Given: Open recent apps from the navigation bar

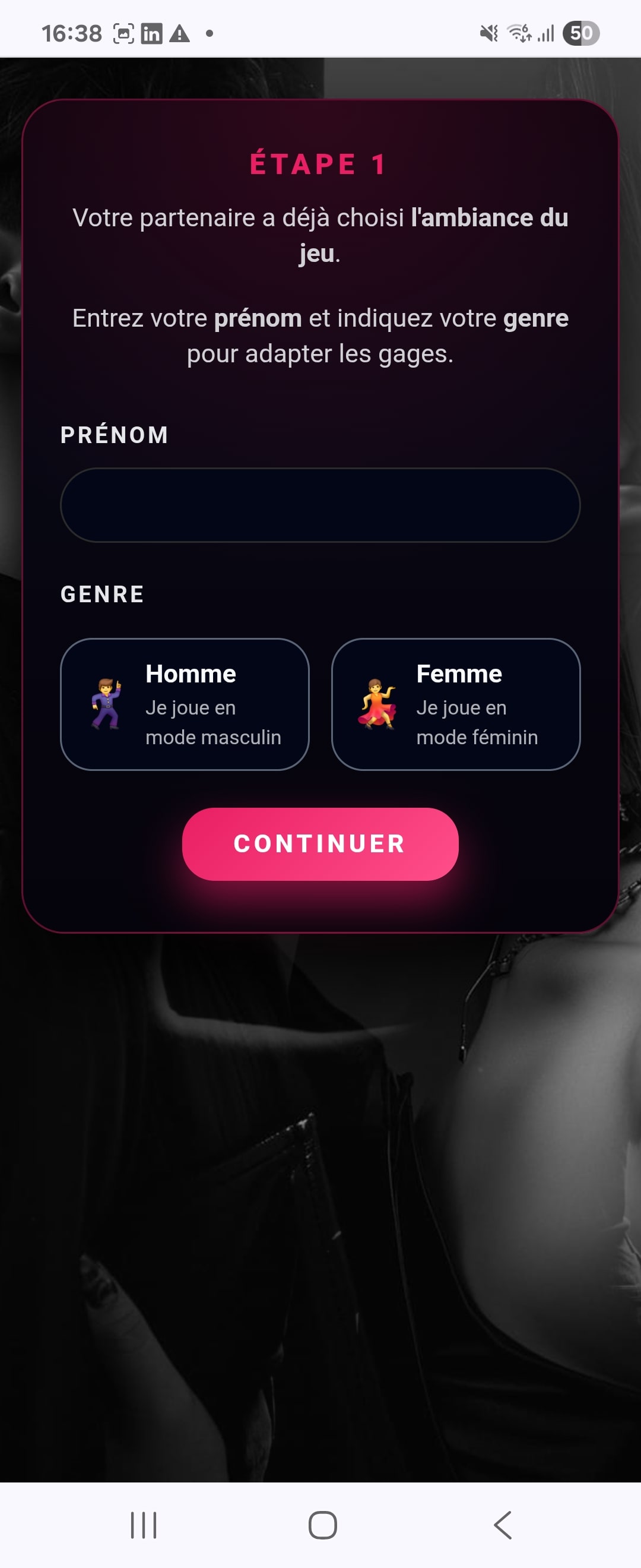Looking at the screenshot, I should (144, 1525).
